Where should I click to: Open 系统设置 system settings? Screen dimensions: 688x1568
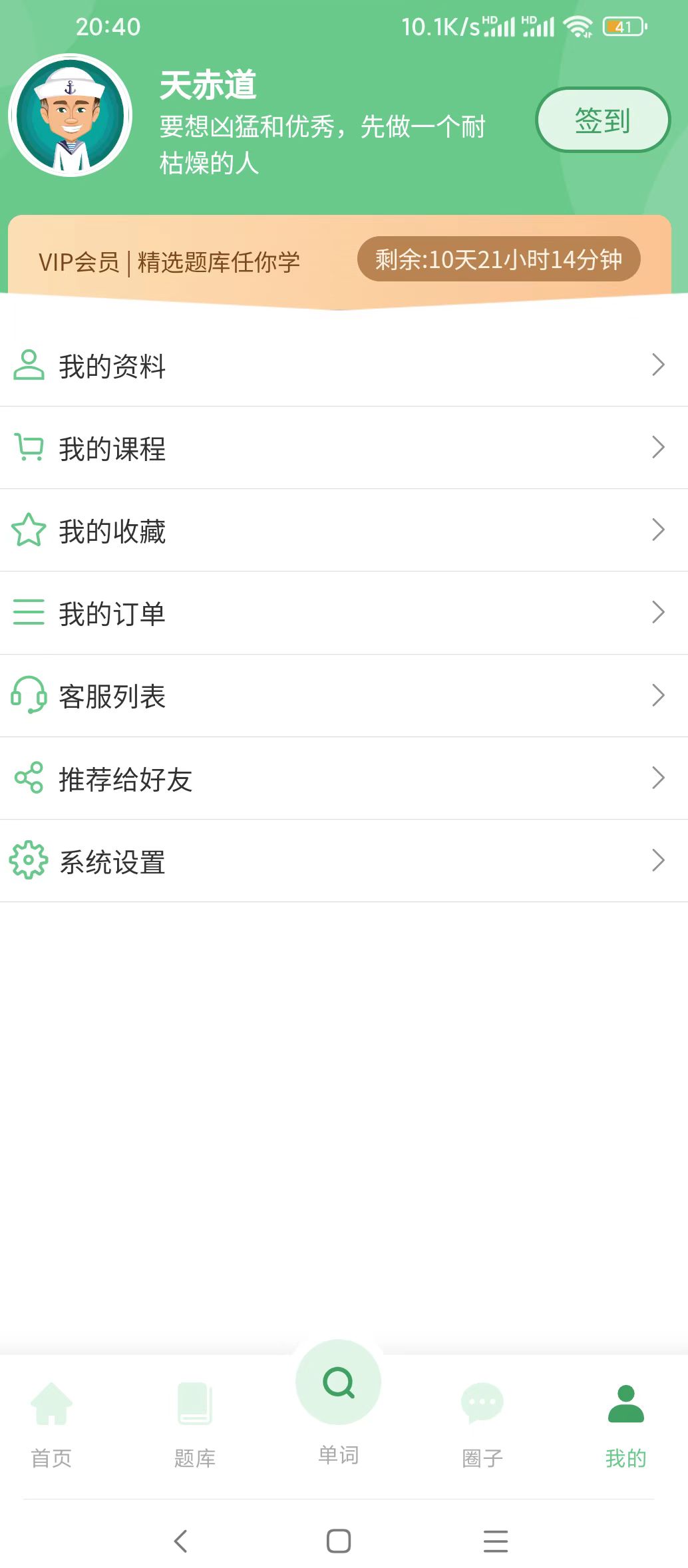click(344, 862)
